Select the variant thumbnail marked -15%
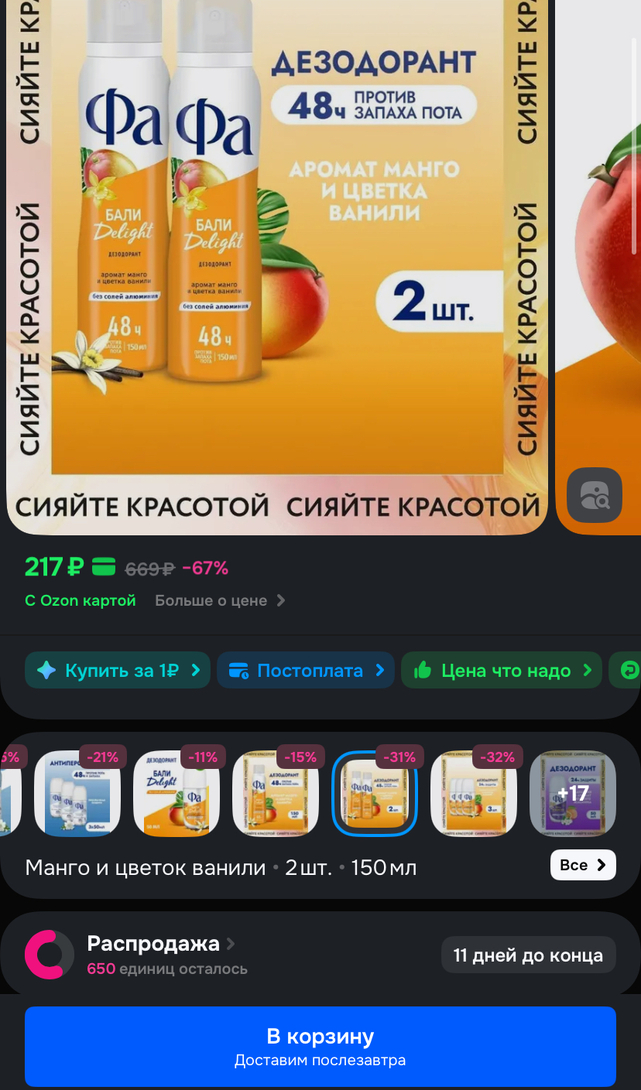641x1090 pixels. tap(275, 794)
